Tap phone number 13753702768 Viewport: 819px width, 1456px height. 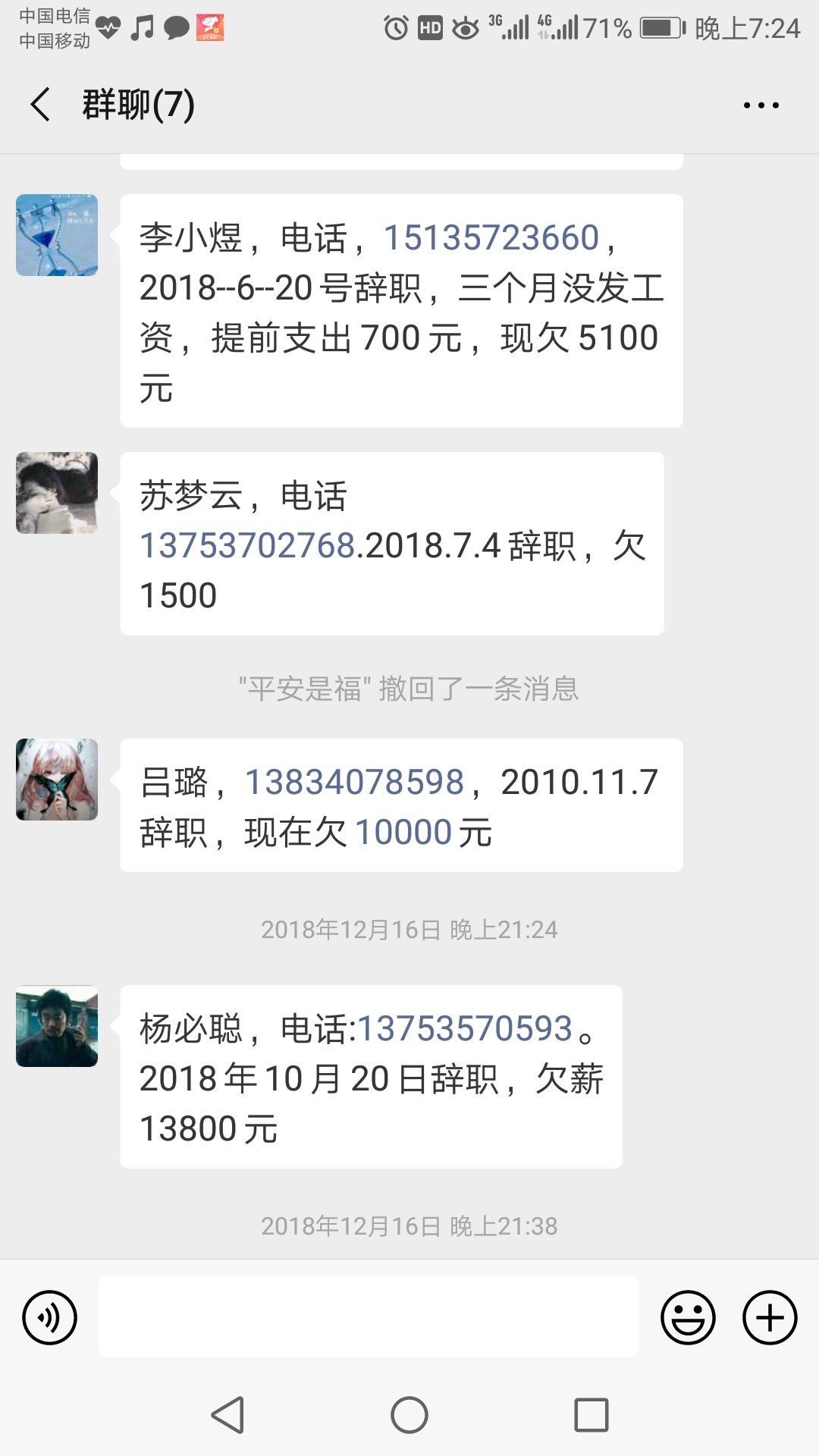point(248,546)
